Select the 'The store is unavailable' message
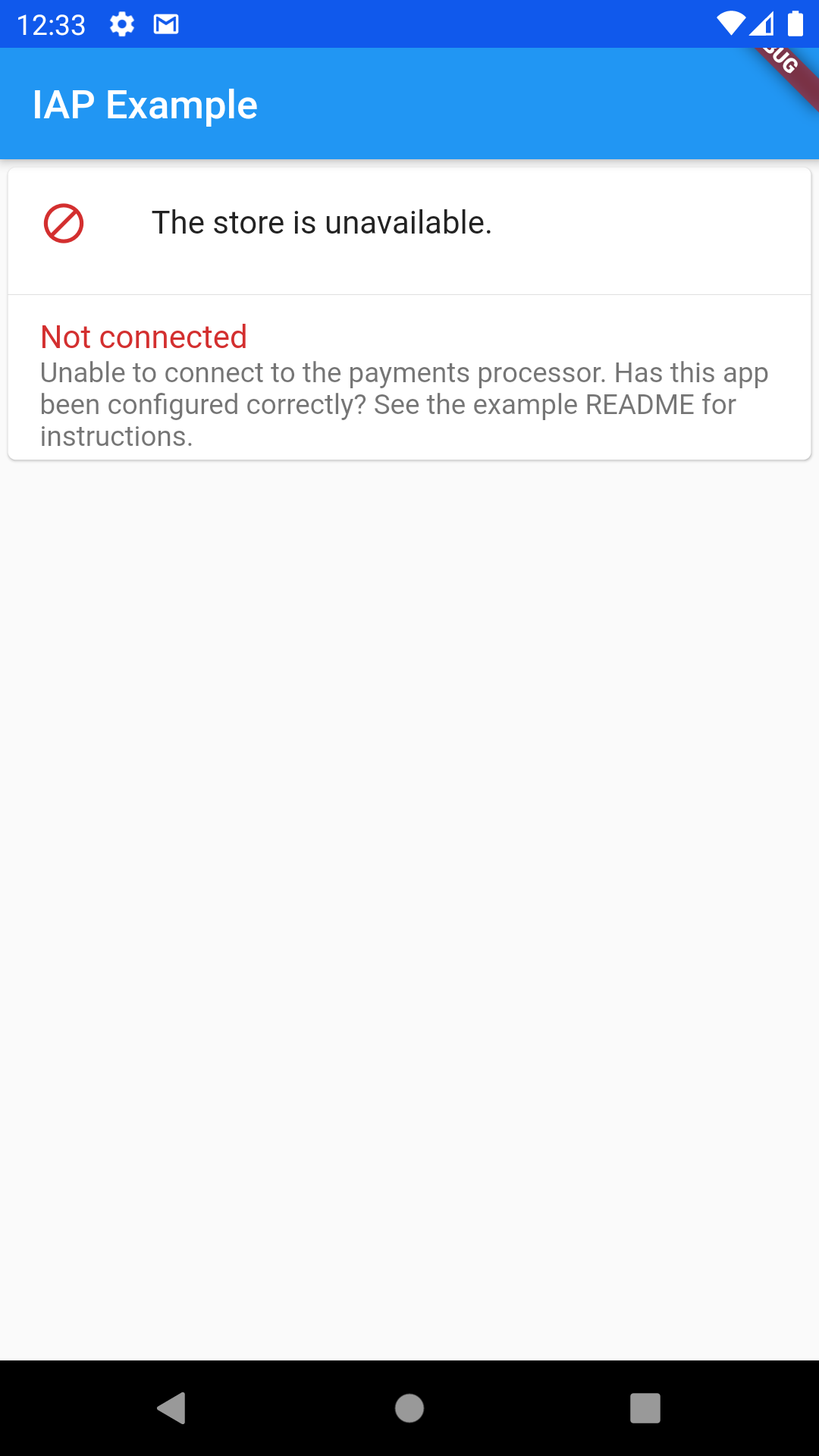This screenshot has height=1456, width=819. [x=322, y=222]
